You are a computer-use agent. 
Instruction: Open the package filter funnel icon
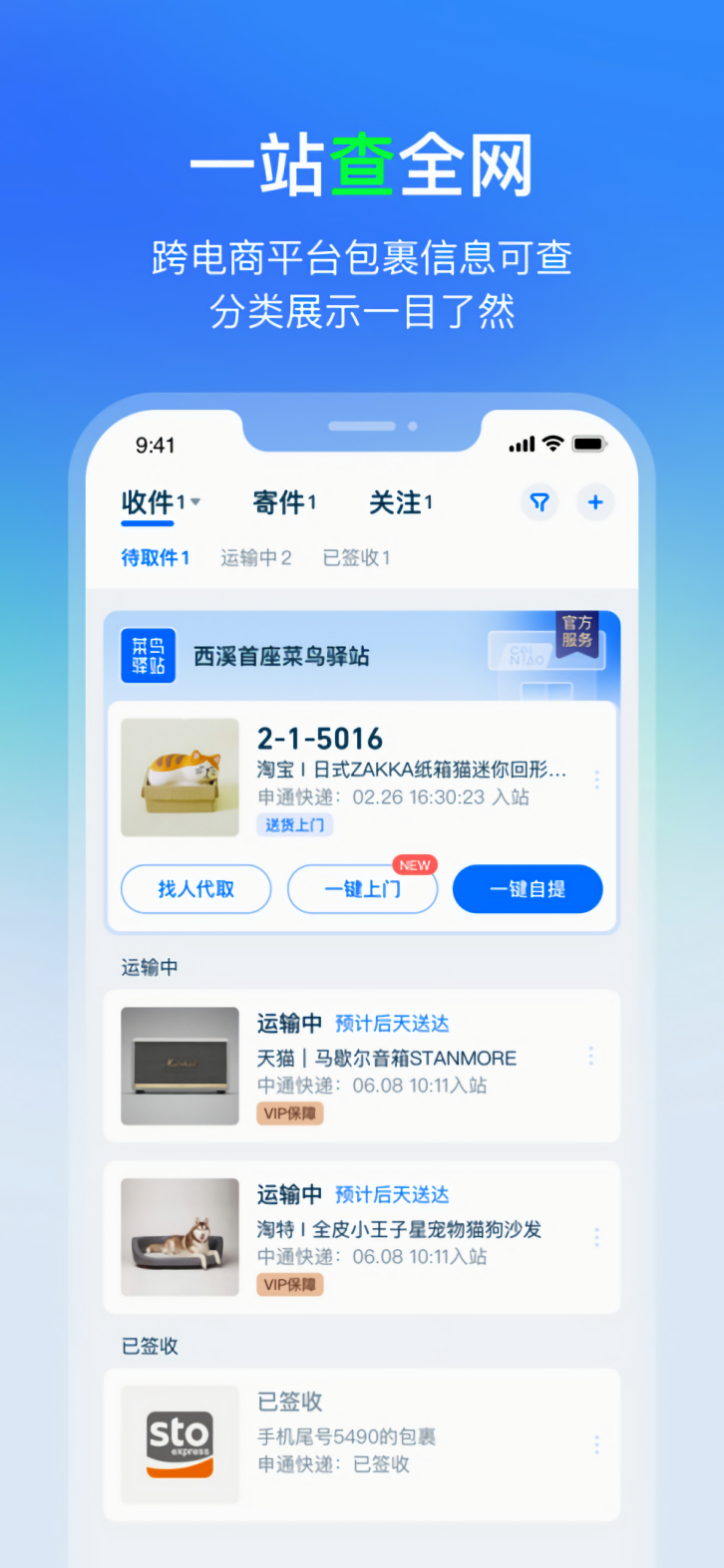click(540, 502)
